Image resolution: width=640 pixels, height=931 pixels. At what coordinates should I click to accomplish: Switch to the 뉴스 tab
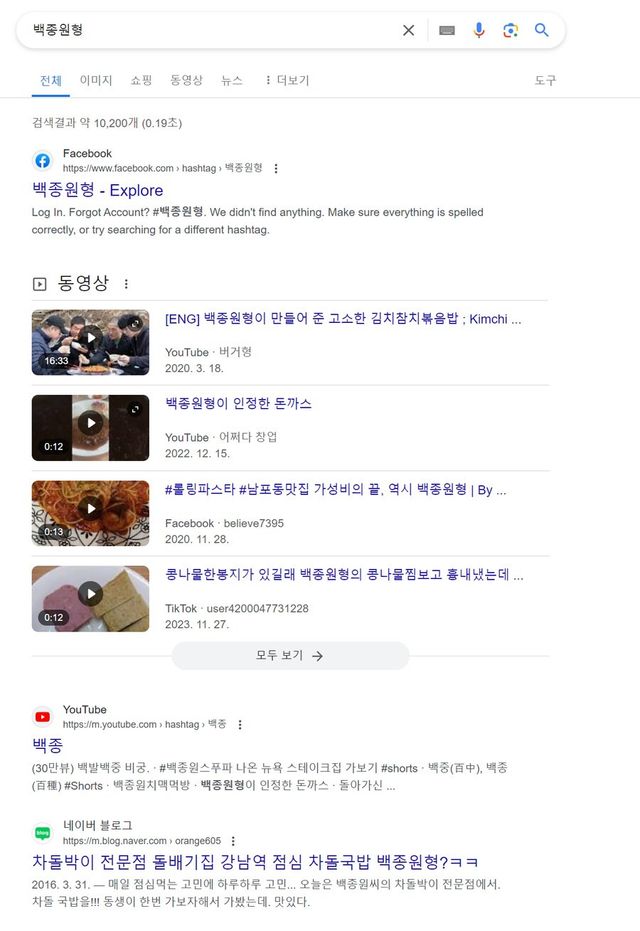click(x=231, y=80)
